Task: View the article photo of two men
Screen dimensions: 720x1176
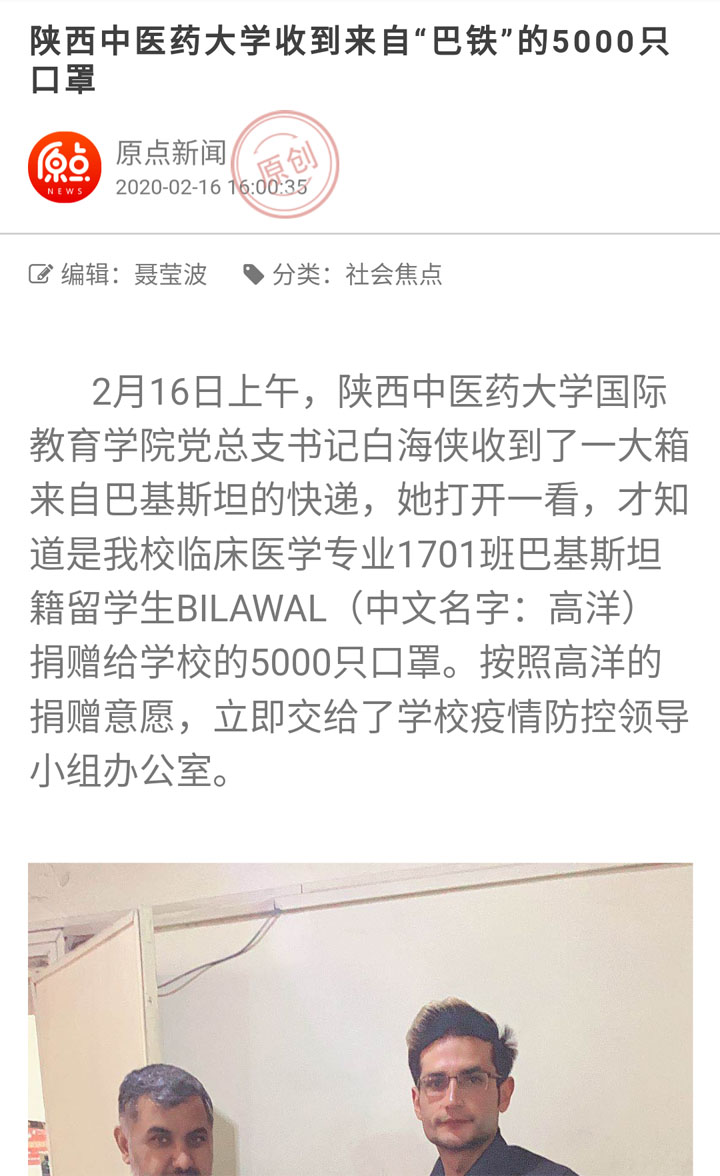Action: [x=360, y=1020]
